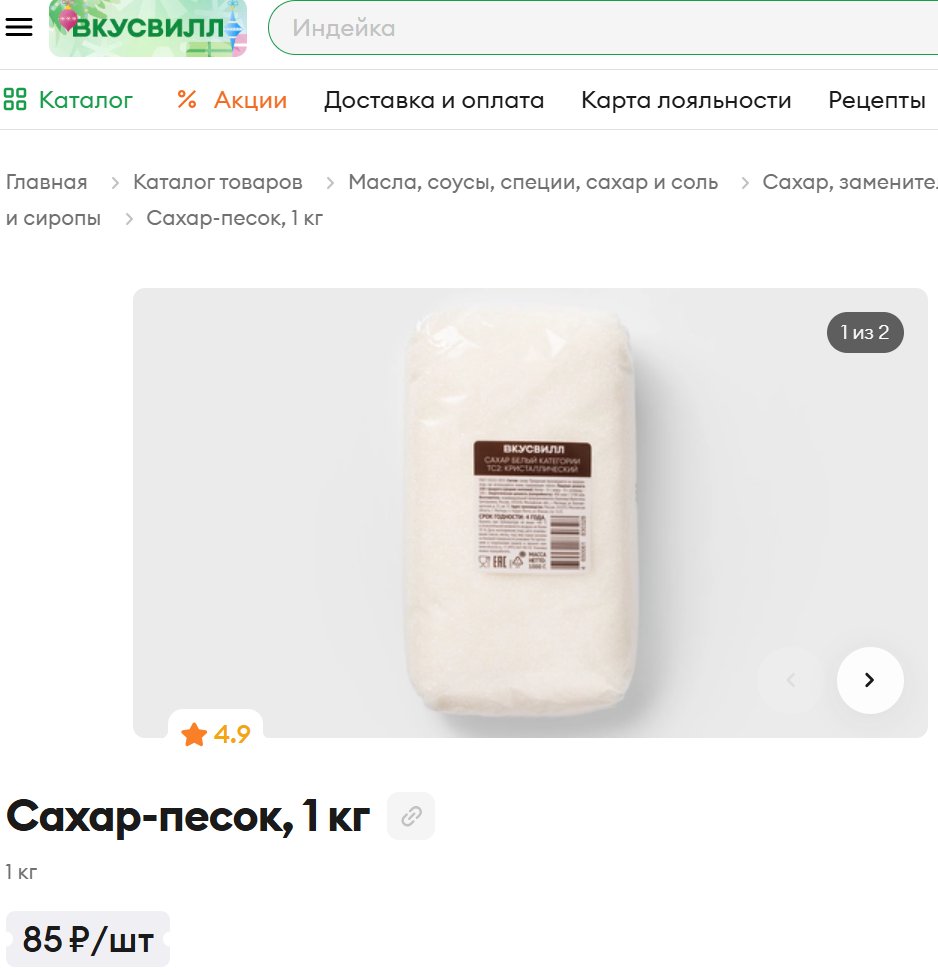Open the 4.9 star rating badge
The height and width of the screenshot is (975, 938).
[216, 735]
